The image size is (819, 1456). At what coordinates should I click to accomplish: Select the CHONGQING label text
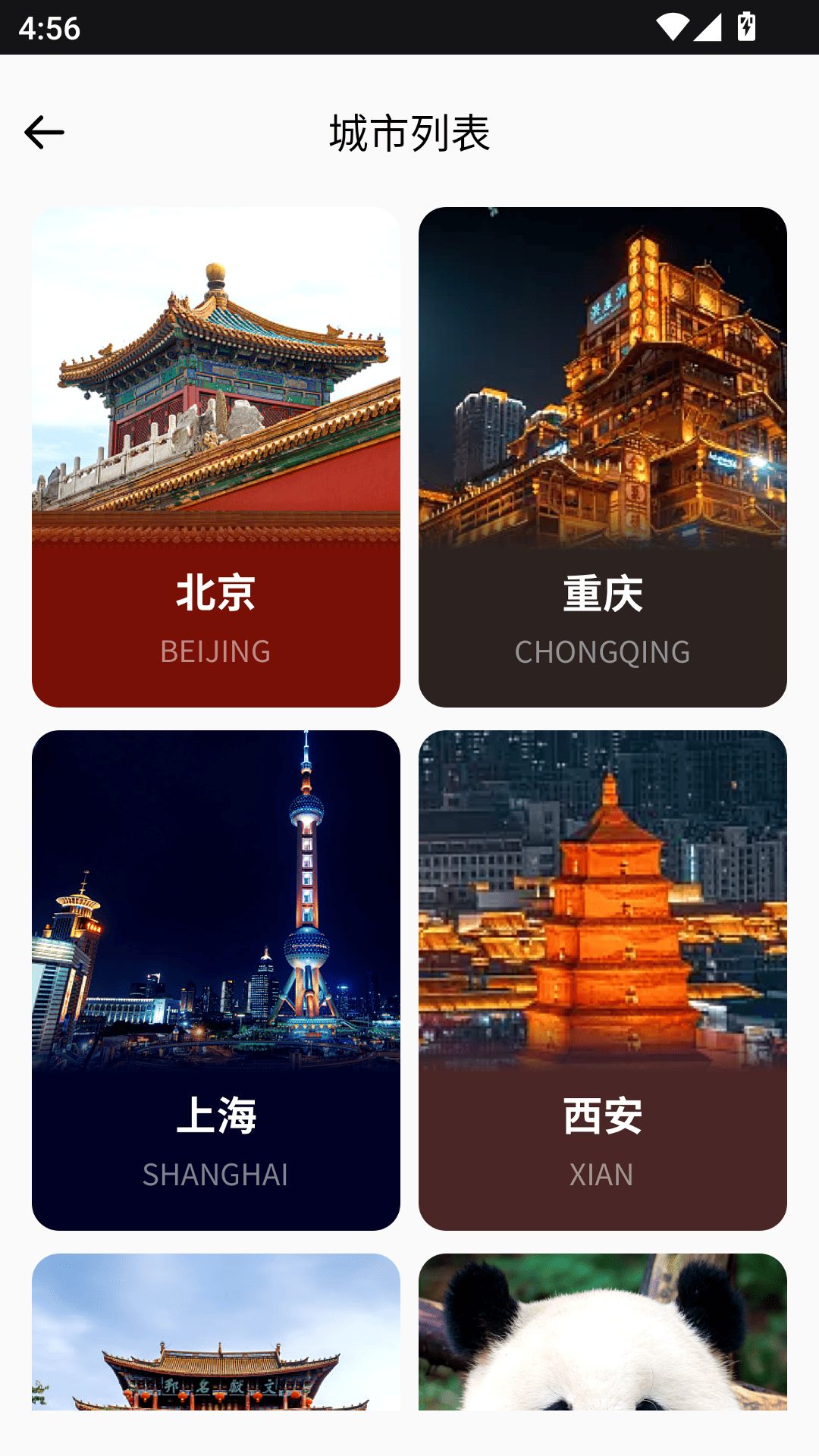(x=603, y=652)
